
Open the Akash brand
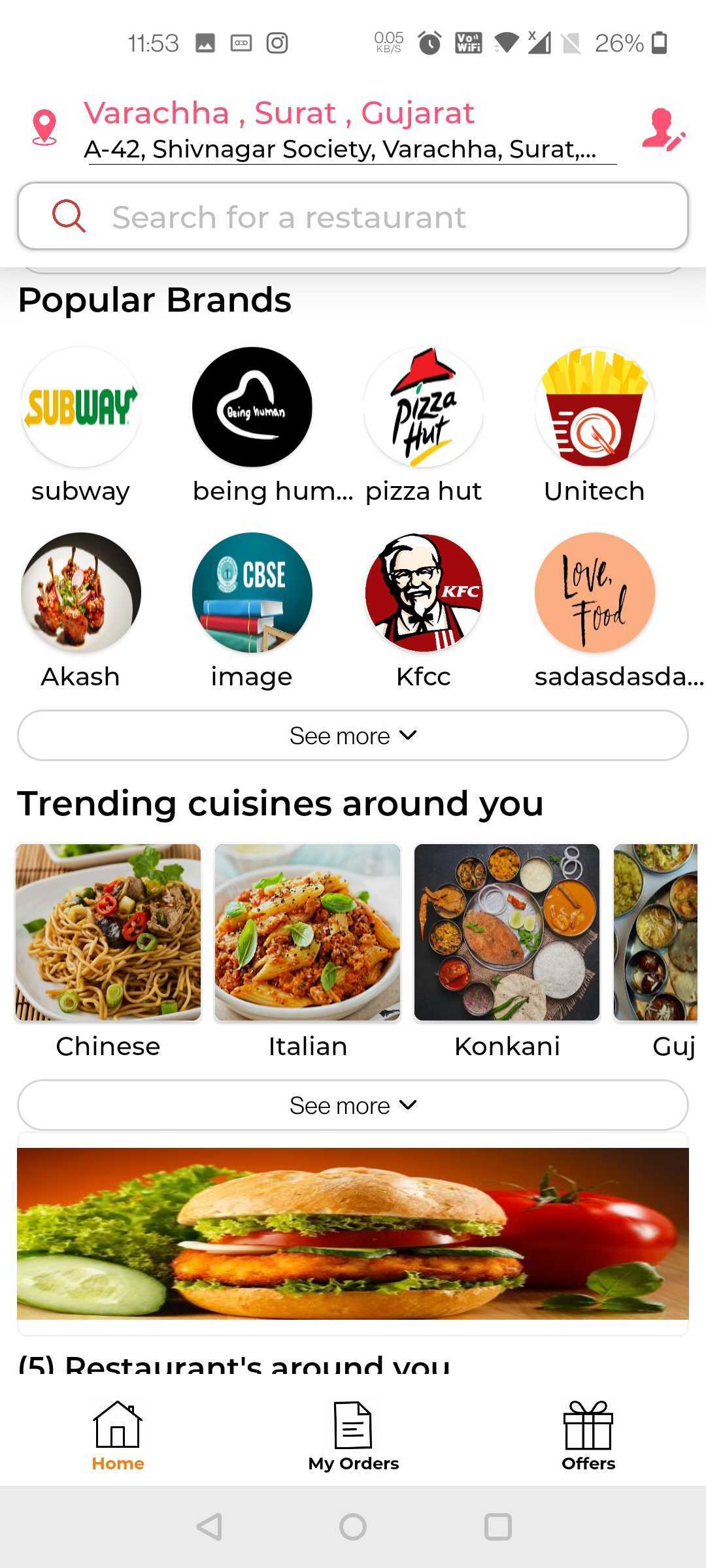coord(81,593)
